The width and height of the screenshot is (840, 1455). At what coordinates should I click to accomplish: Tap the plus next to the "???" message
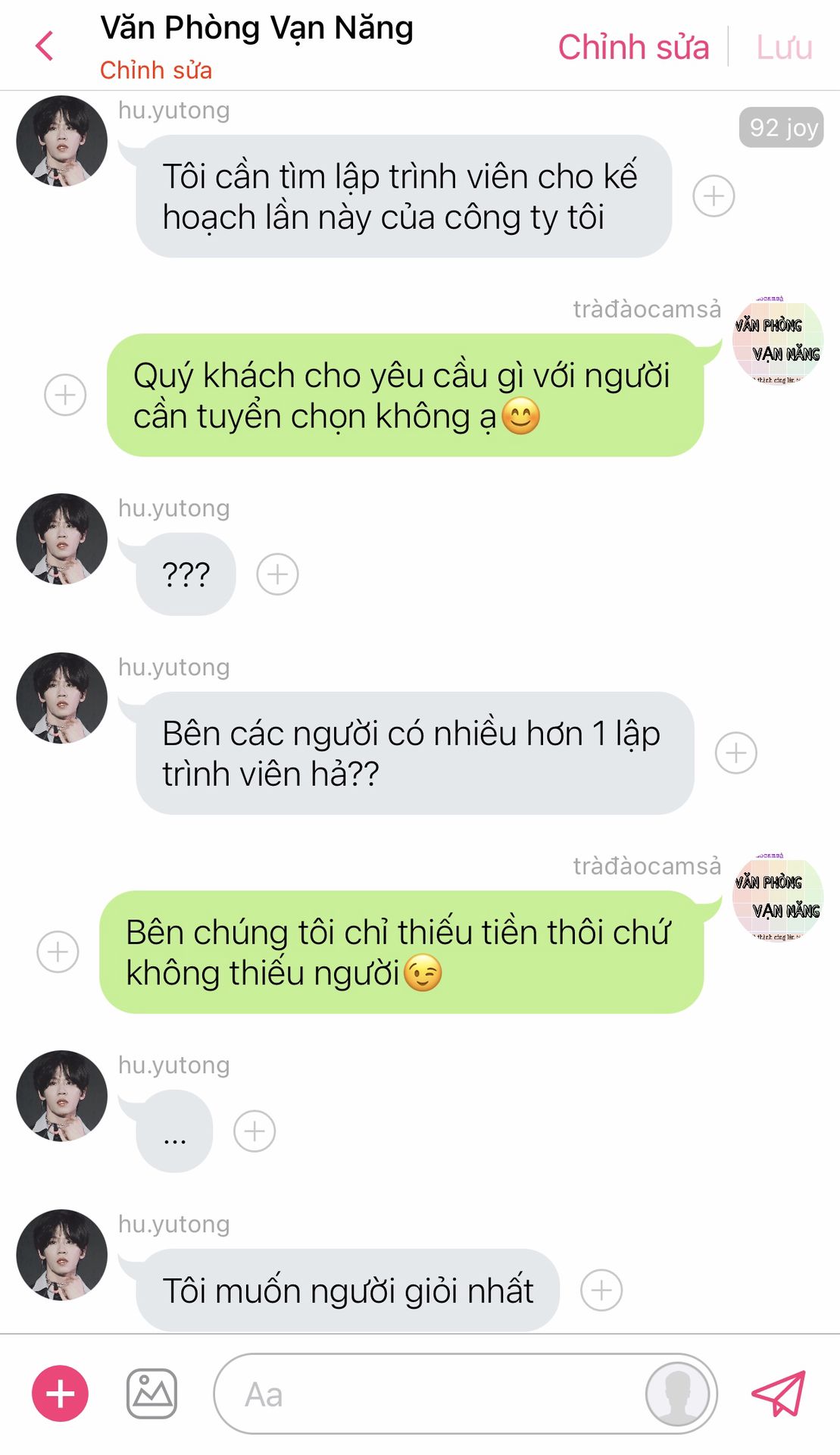click(277, 574)
